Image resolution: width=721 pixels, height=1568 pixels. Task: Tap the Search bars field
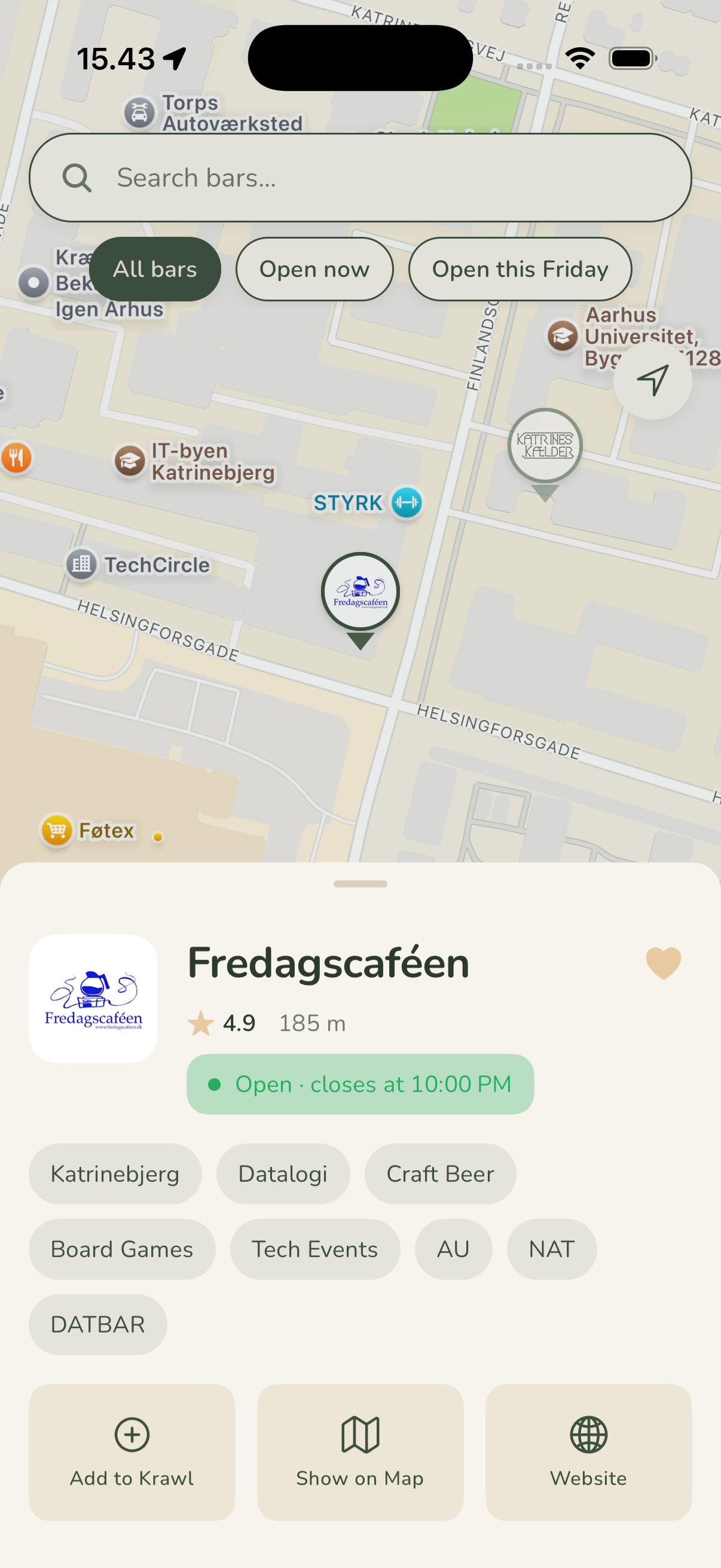tap(360, 178)
